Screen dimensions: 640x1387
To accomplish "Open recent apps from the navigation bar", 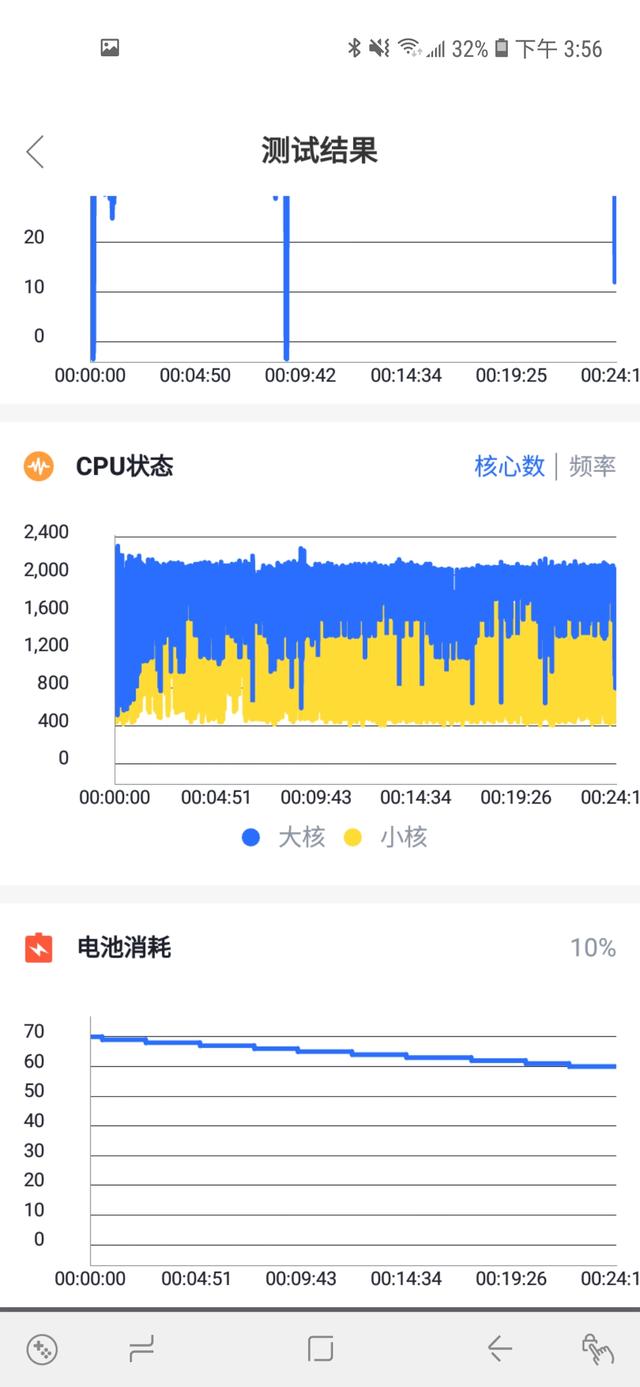I will point(141,1350).
